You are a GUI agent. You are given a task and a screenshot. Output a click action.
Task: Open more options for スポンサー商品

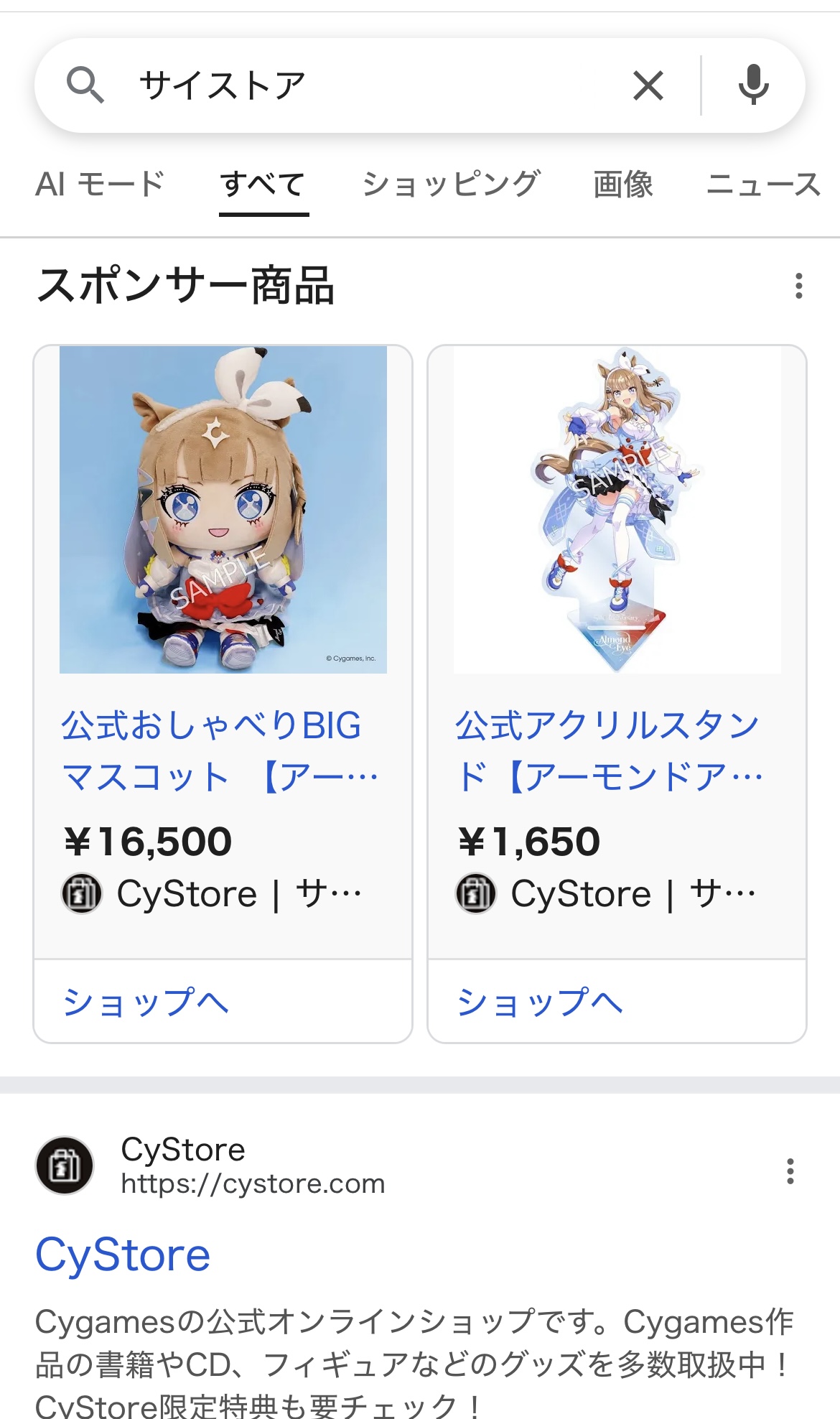coord(798,286)
